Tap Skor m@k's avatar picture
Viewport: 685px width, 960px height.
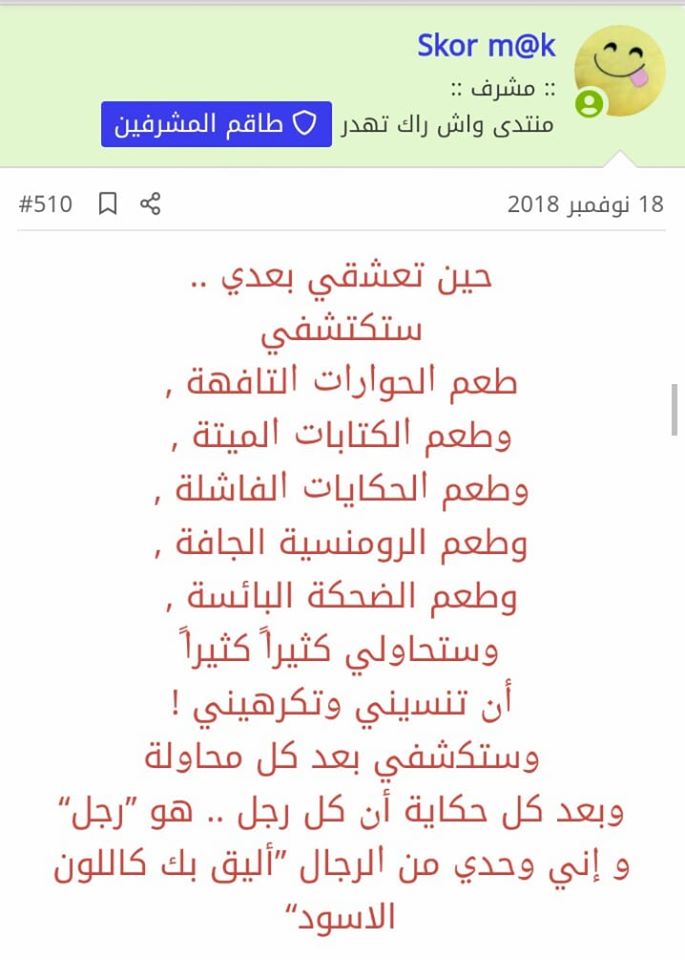(621, 72)
